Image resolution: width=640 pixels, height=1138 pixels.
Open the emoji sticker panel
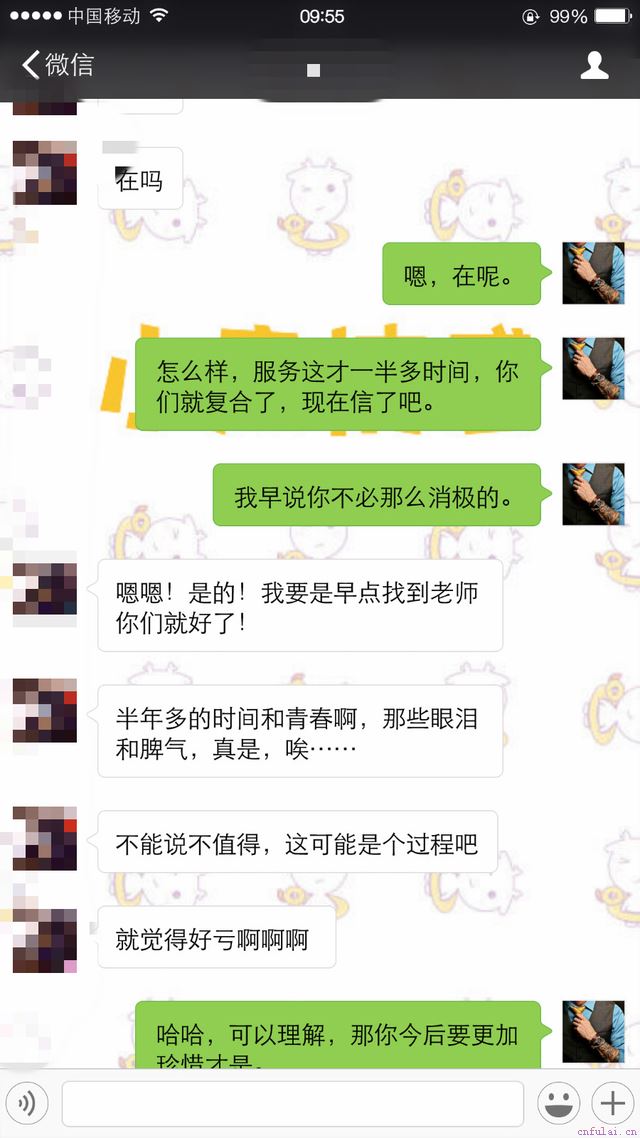coord(558,1104)
